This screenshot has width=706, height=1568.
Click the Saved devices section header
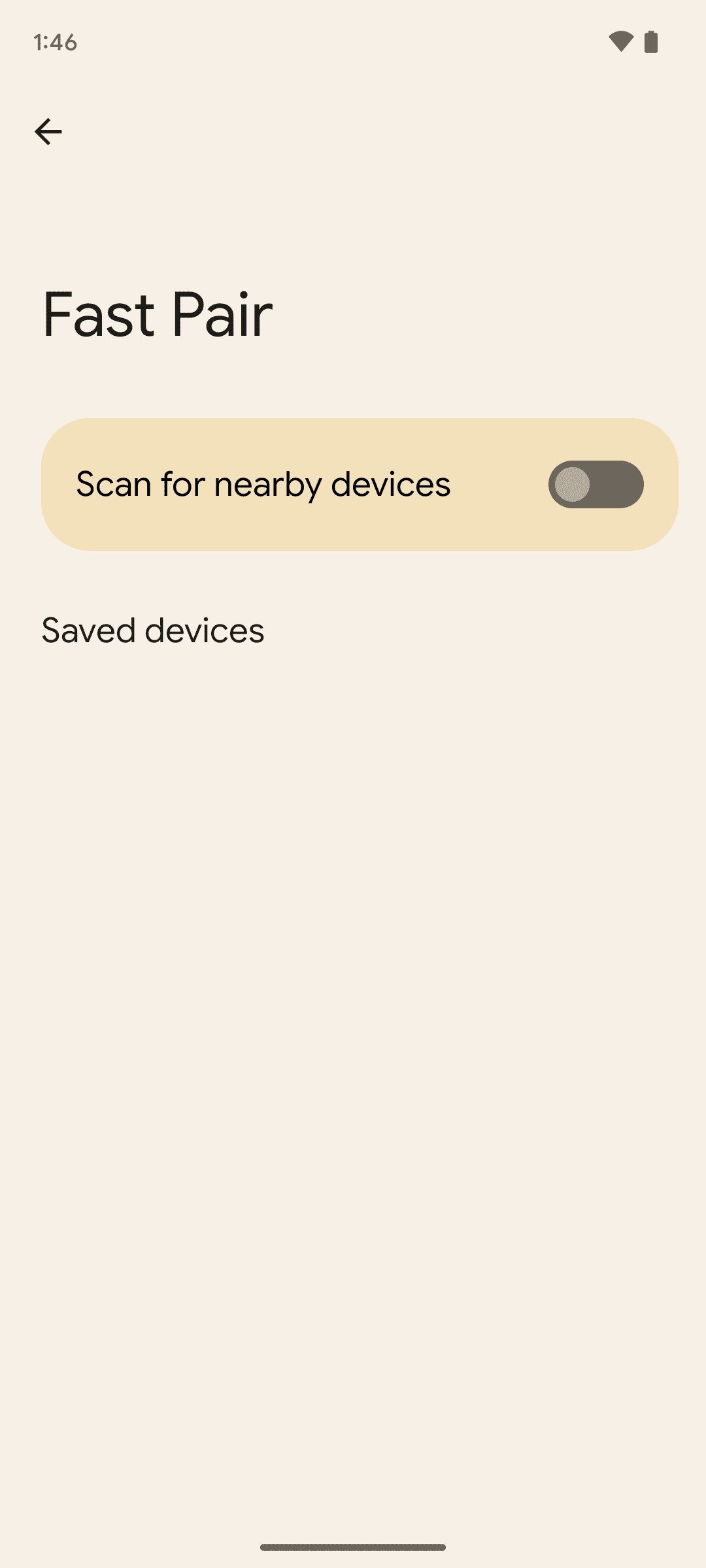click(x=152, y=630)
